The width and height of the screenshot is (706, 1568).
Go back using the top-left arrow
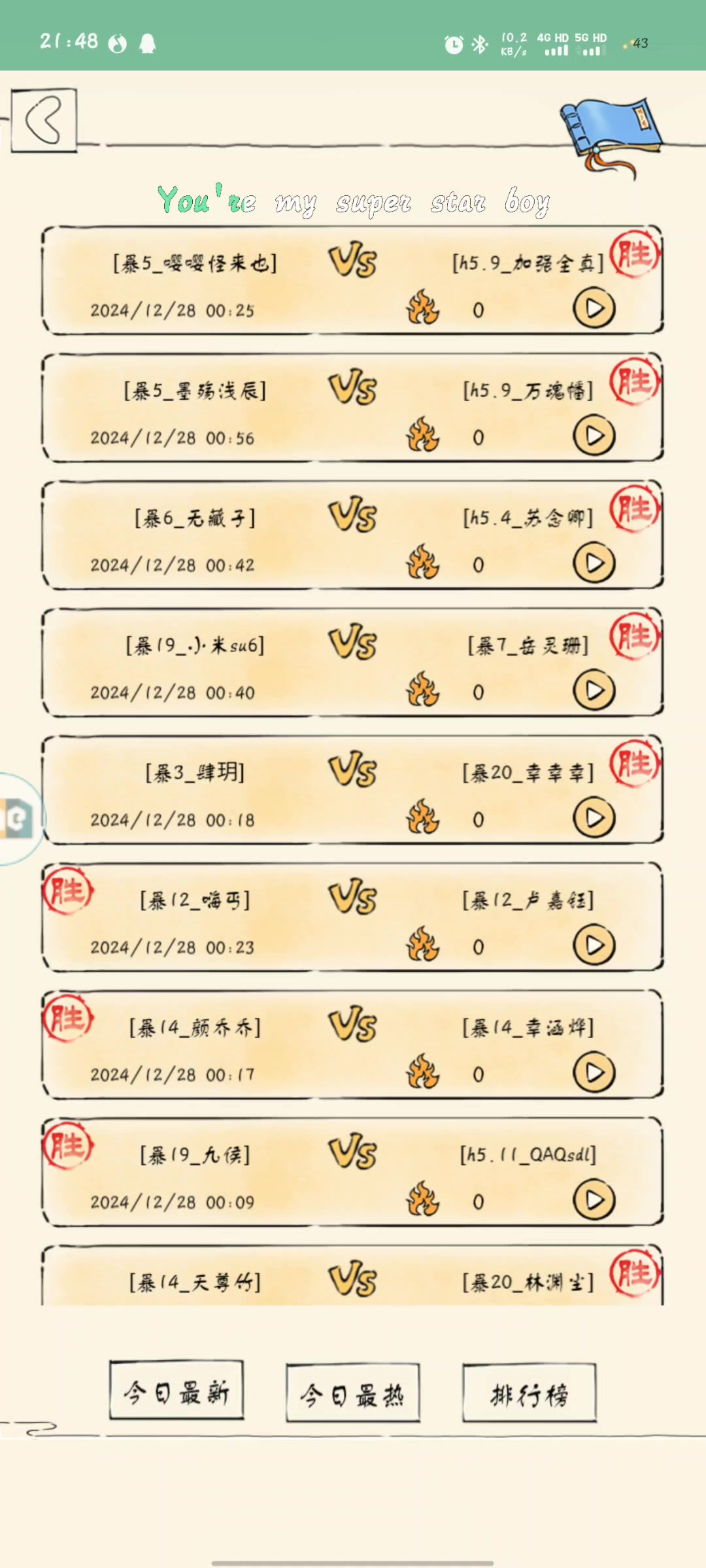(44, 120)
